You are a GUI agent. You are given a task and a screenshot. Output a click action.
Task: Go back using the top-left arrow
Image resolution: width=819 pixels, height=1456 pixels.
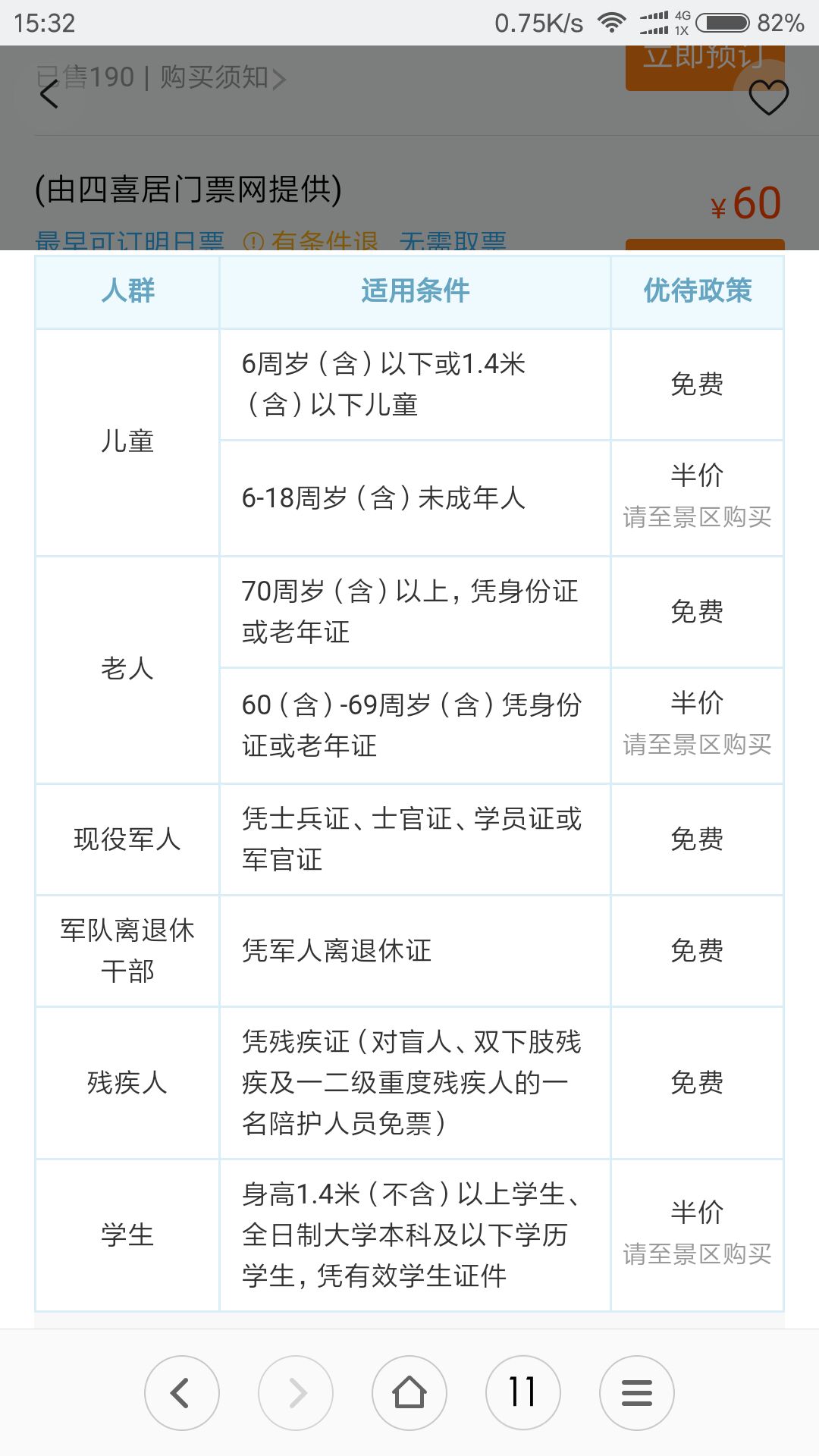click(x=49, y=94)
